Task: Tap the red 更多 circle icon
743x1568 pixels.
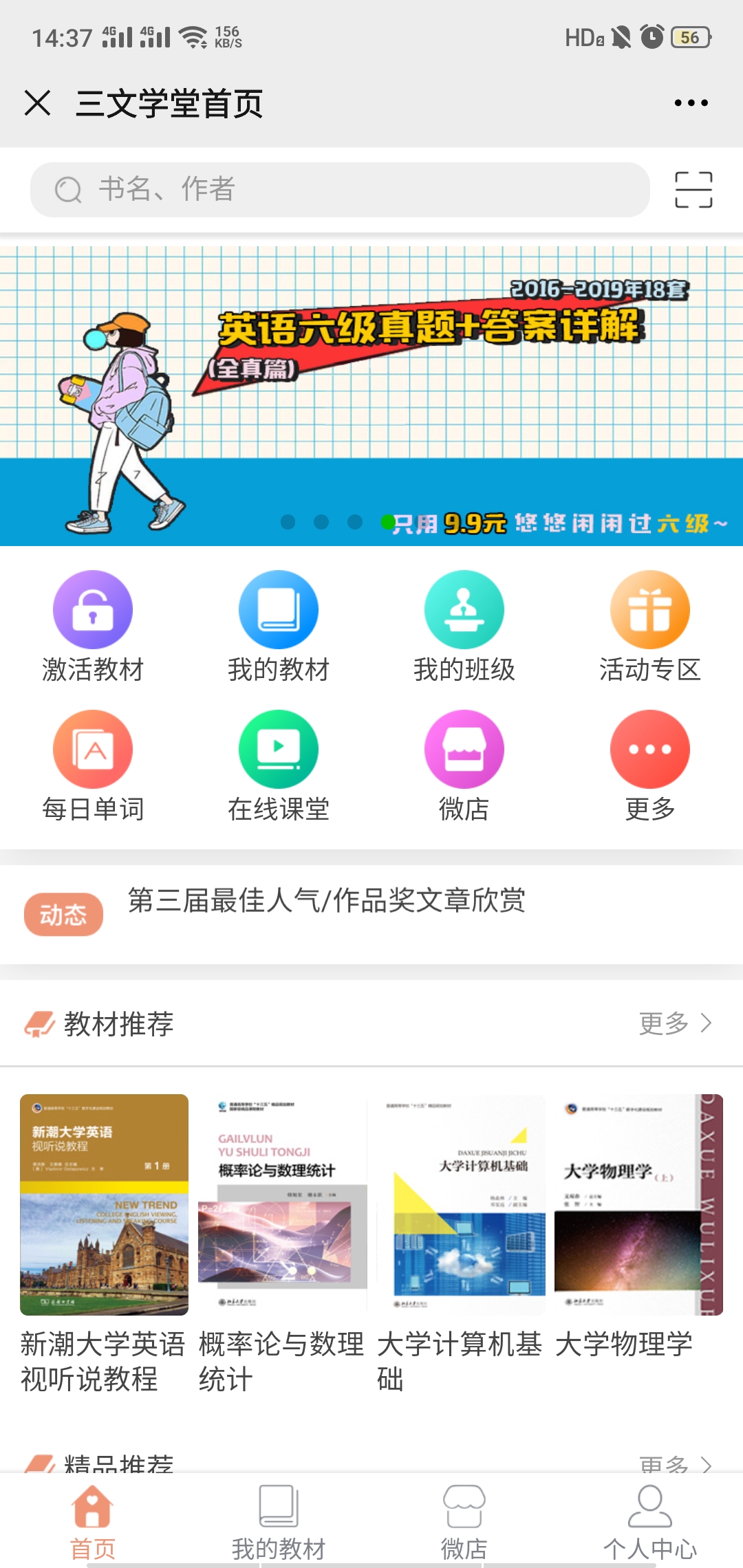Action: tap(649, 750)
